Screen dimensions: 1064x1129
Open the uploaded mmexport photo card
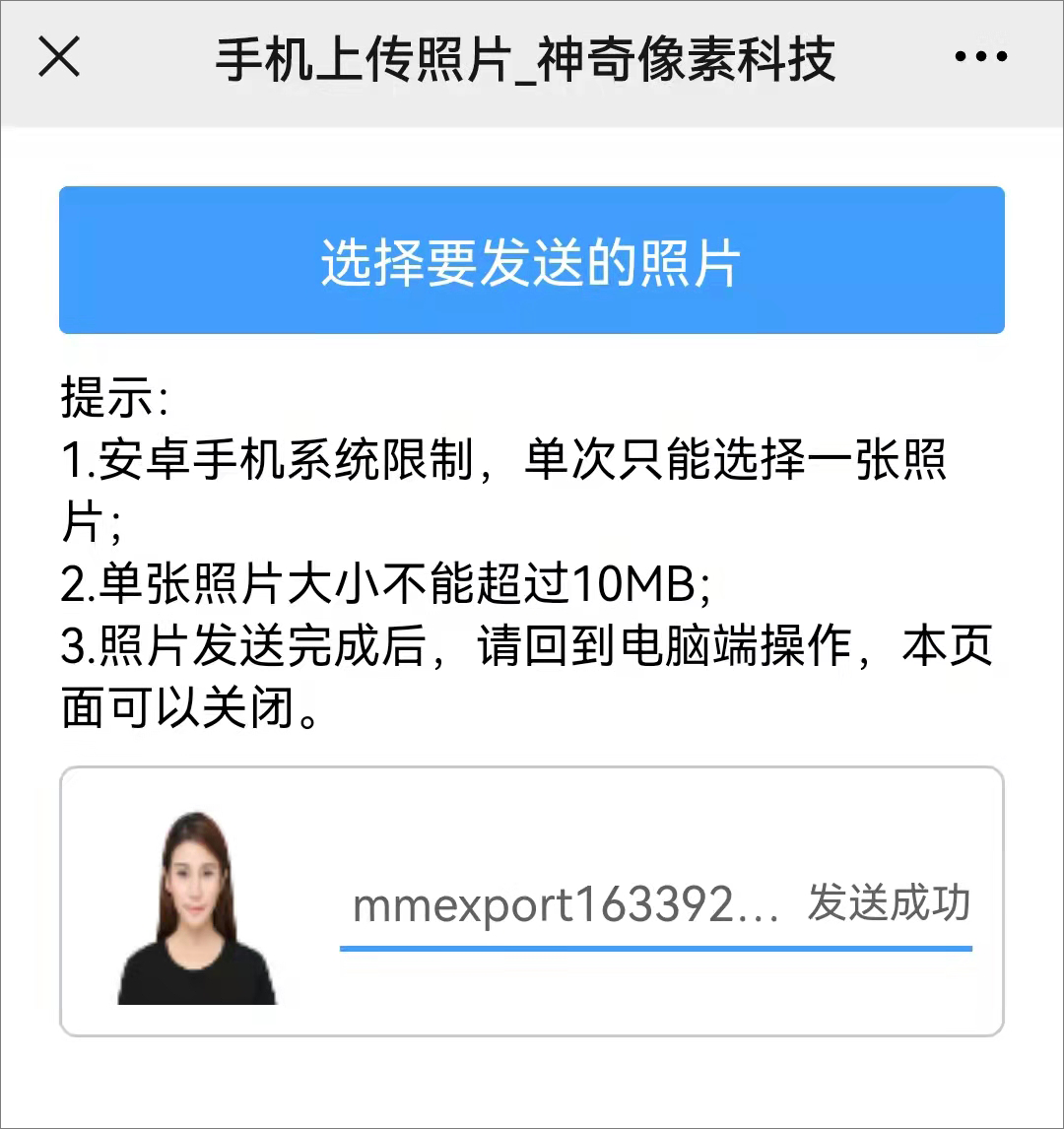tap(532, 901)
